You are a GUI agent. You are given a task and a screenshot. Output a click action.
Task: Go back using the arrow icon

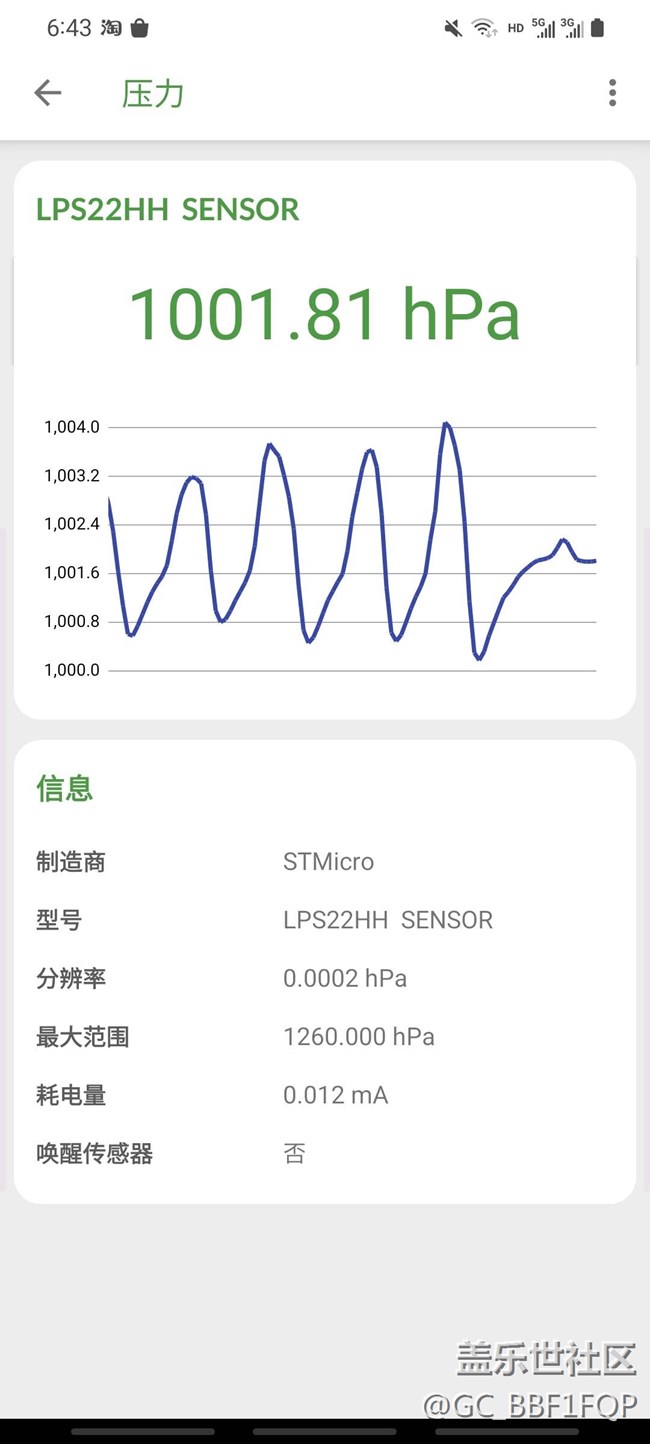pyautogui.click(x=48, y=93)
